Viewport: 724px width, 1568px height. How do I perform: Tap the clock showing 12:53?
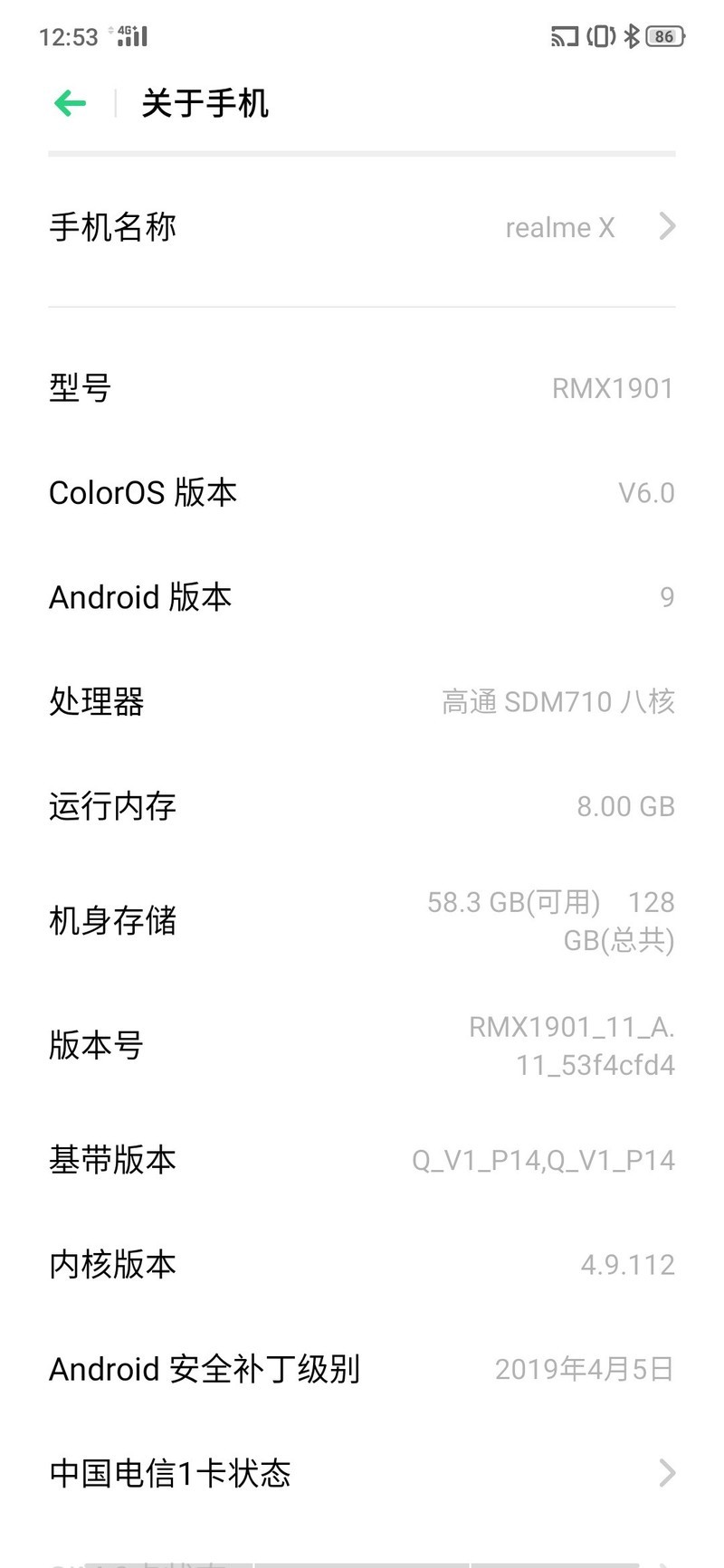pos(68,36)
